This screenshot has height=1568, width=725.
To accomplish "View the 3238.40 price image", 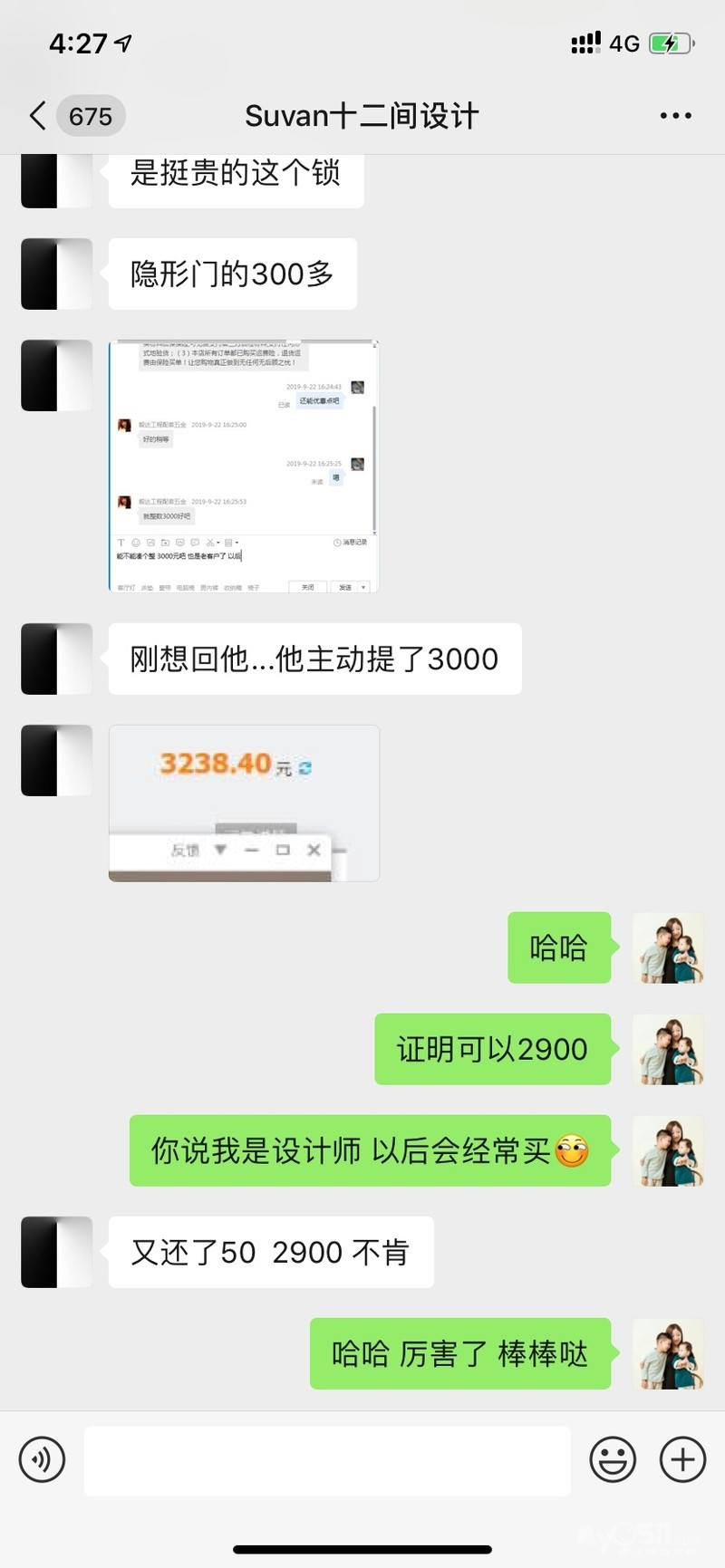I will tap(243, 803).
